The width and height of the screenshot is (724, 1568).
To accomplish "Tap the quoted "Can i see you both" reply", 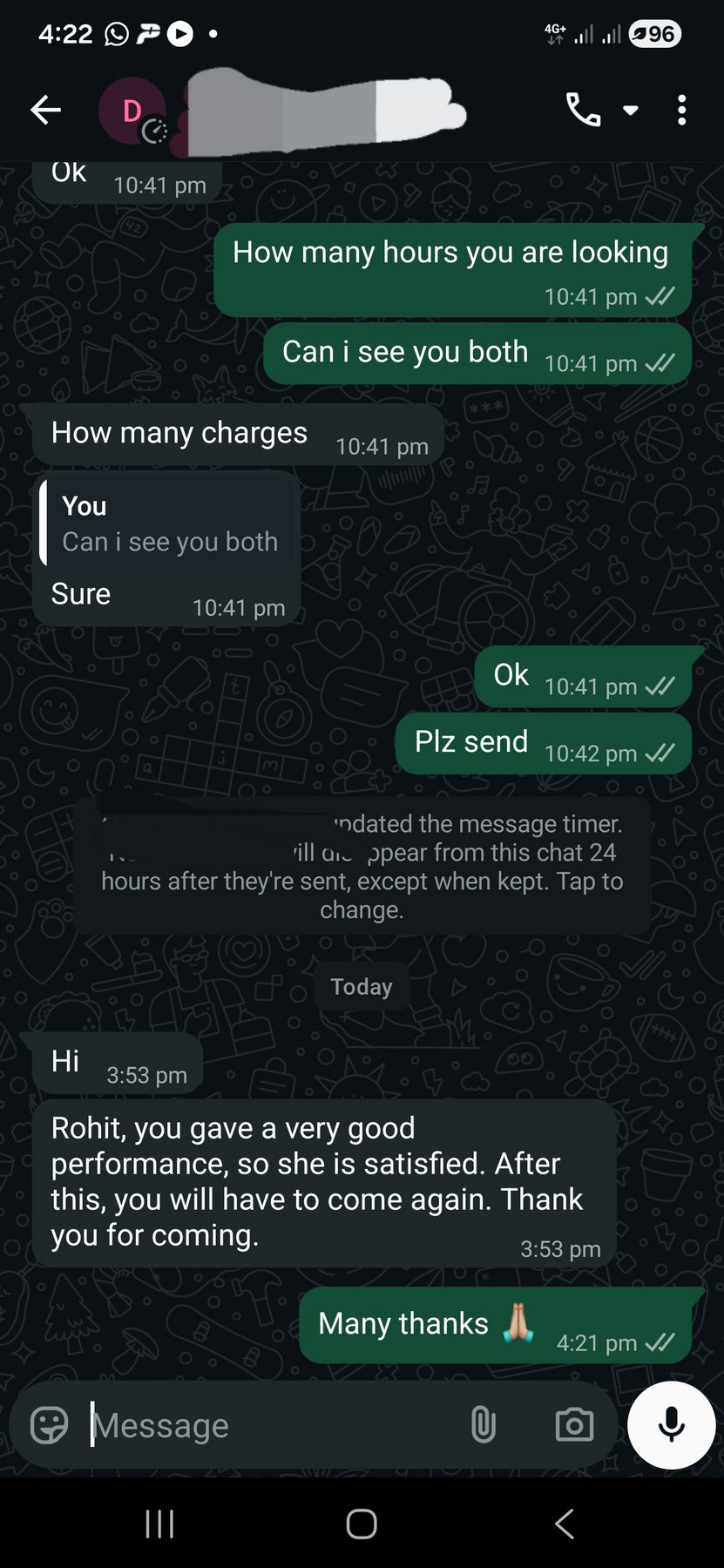I will [168, 524].
